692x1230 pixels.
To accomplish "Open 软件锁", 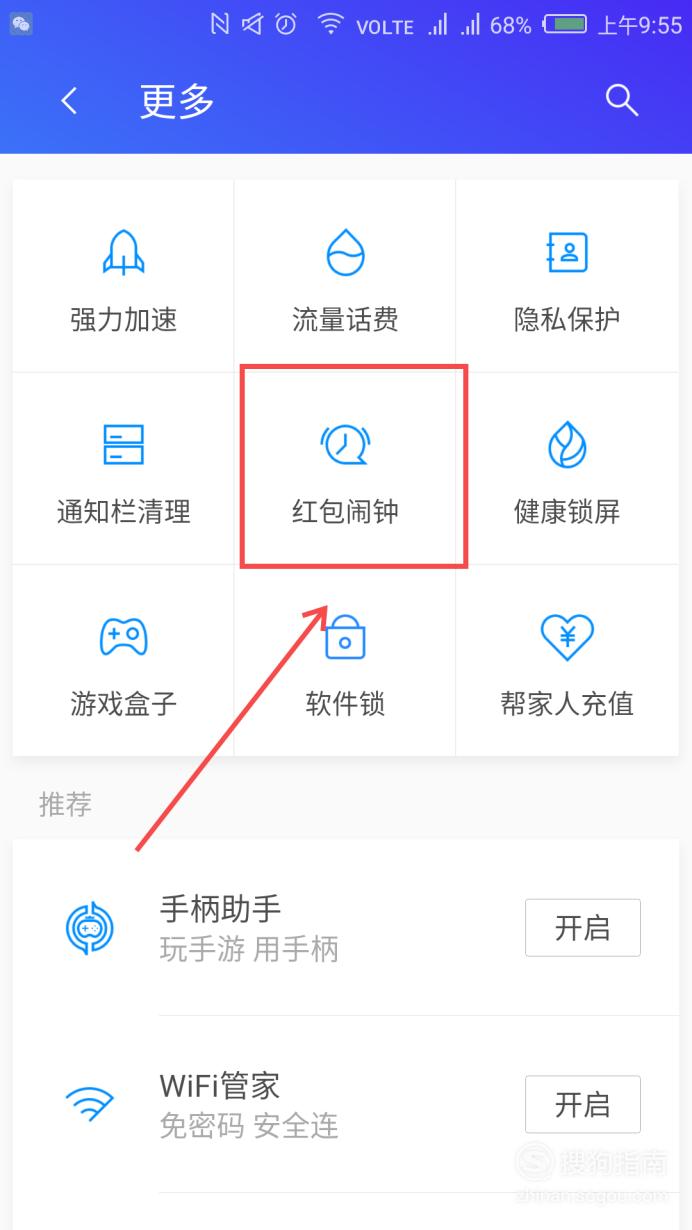I will 345,661.
